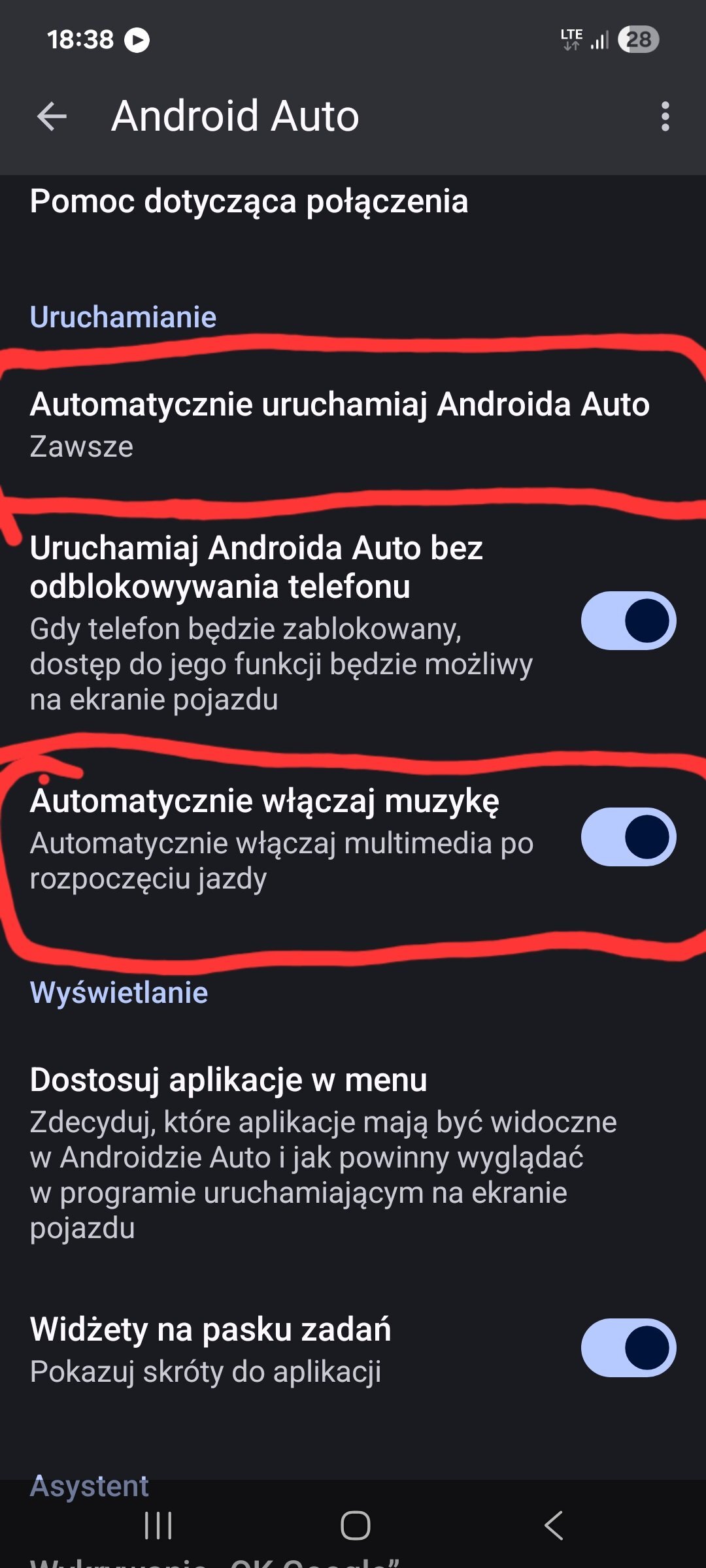706x1568 pixels.
Task: Go back using the app bar arrow
Action: tap(52, 117)
